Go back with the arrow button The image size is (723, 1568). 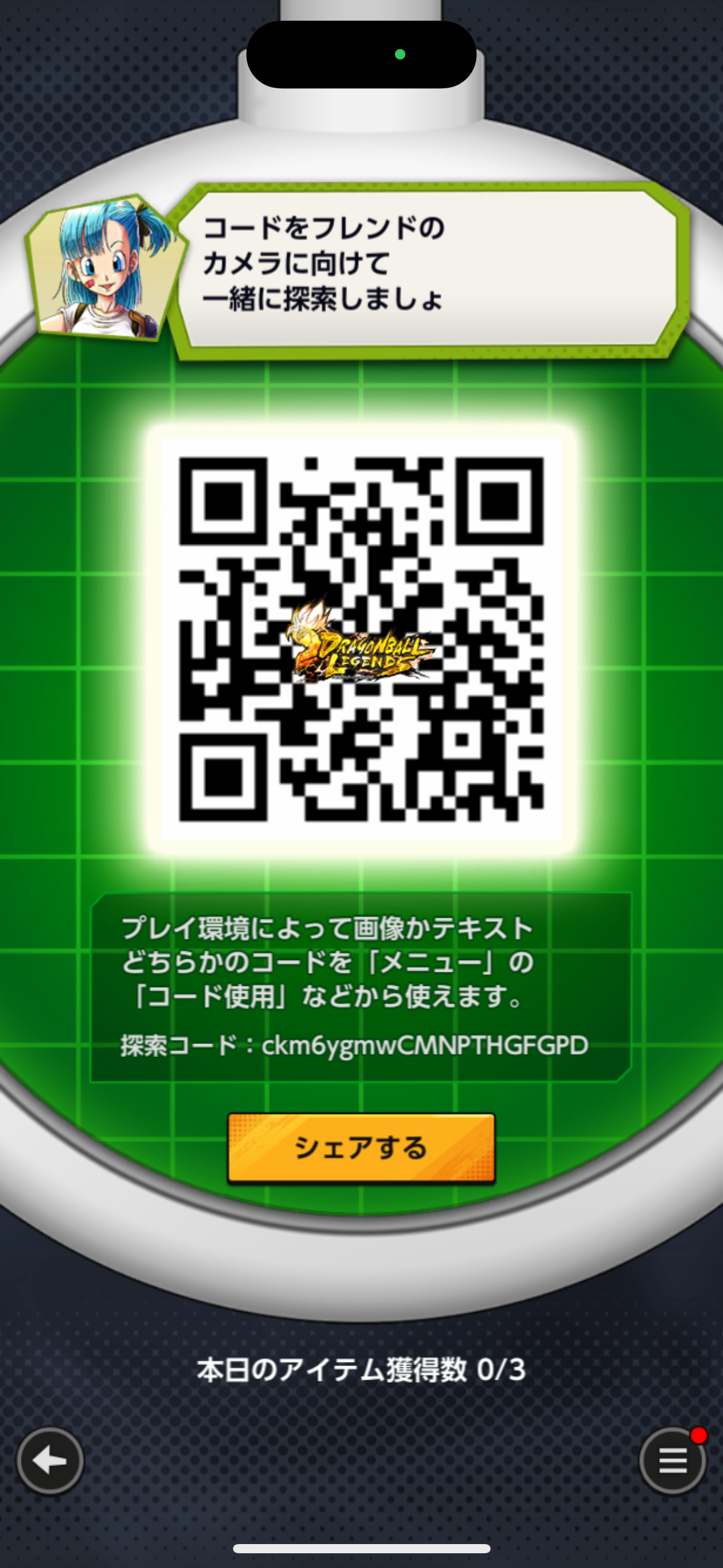tap(50, 1461)
